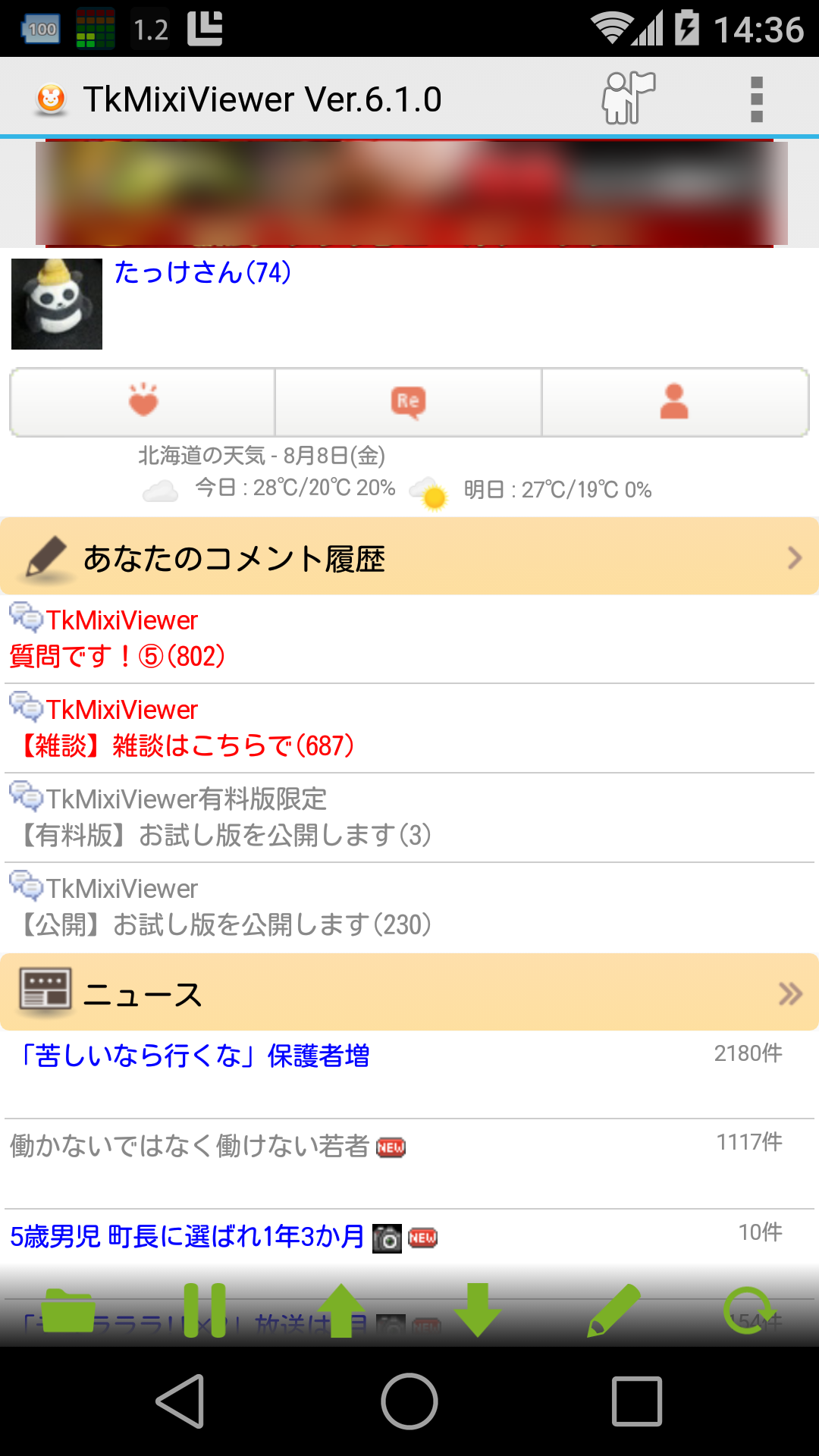This screenshot has height=1456, width=819.
Task: Open 【雑談】雑談はこちらで(687) thread
Action: click(x=409, y=728)
